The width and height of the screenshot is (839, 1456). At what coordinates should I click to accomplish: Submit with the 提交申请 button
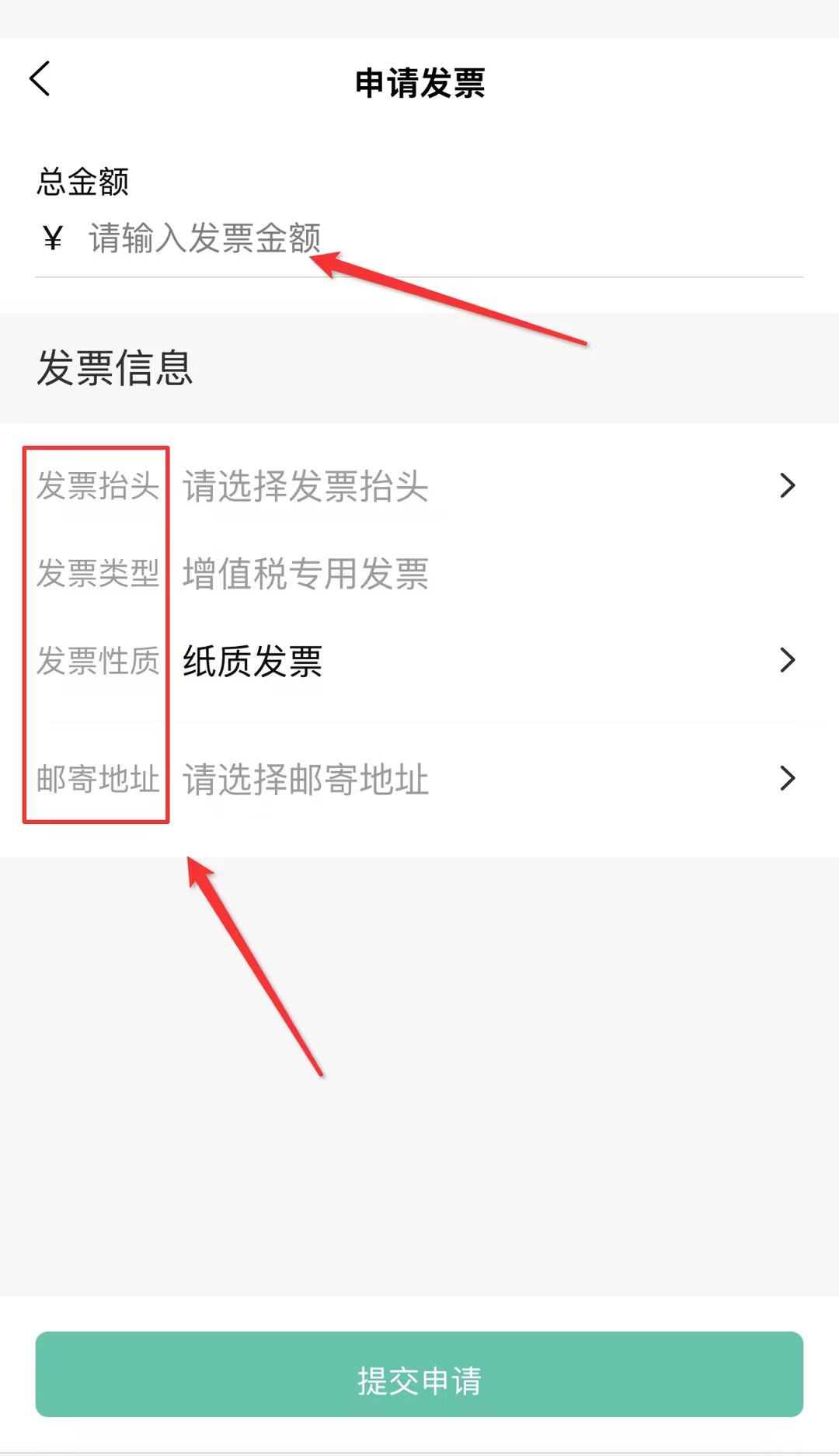(x=419, y=1374)
